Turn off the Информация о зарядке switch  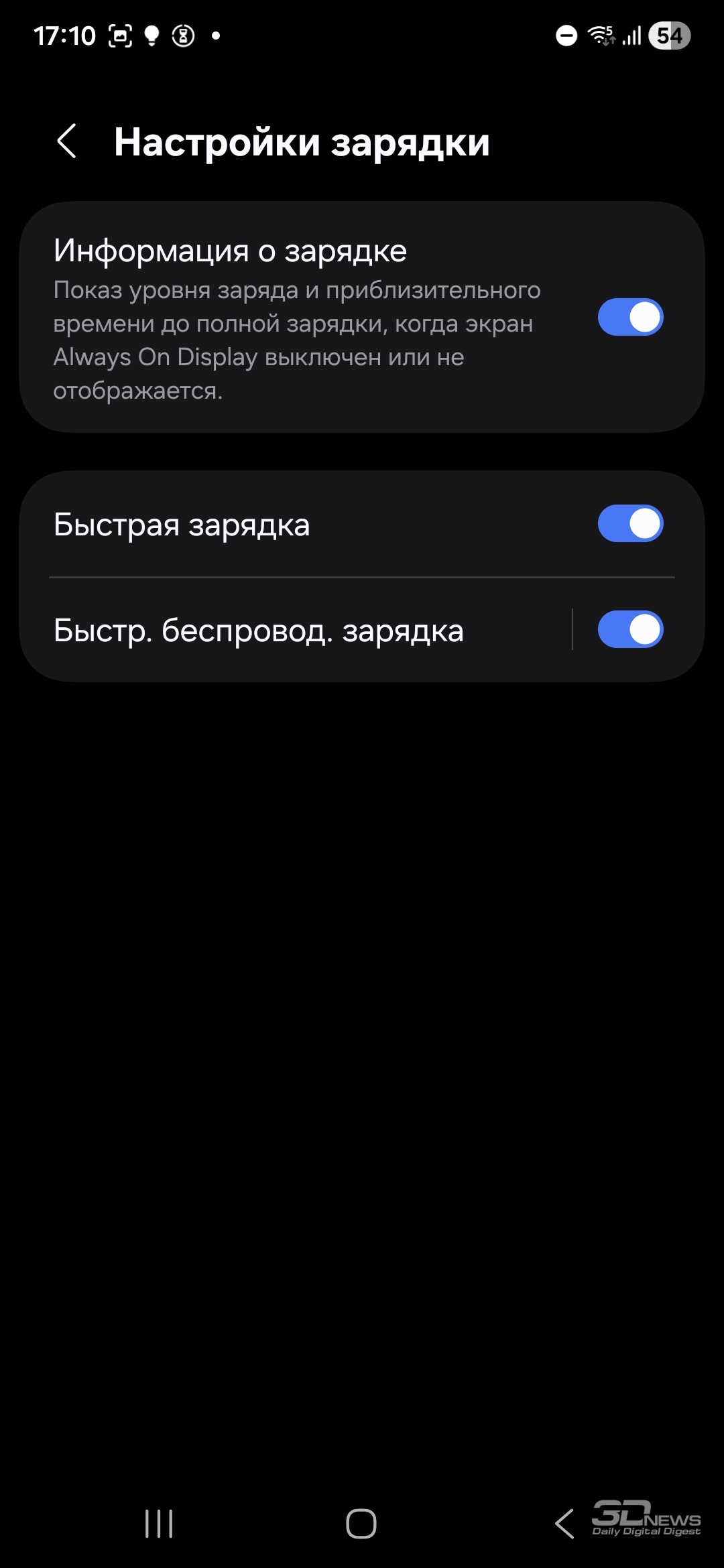point(630,317)
